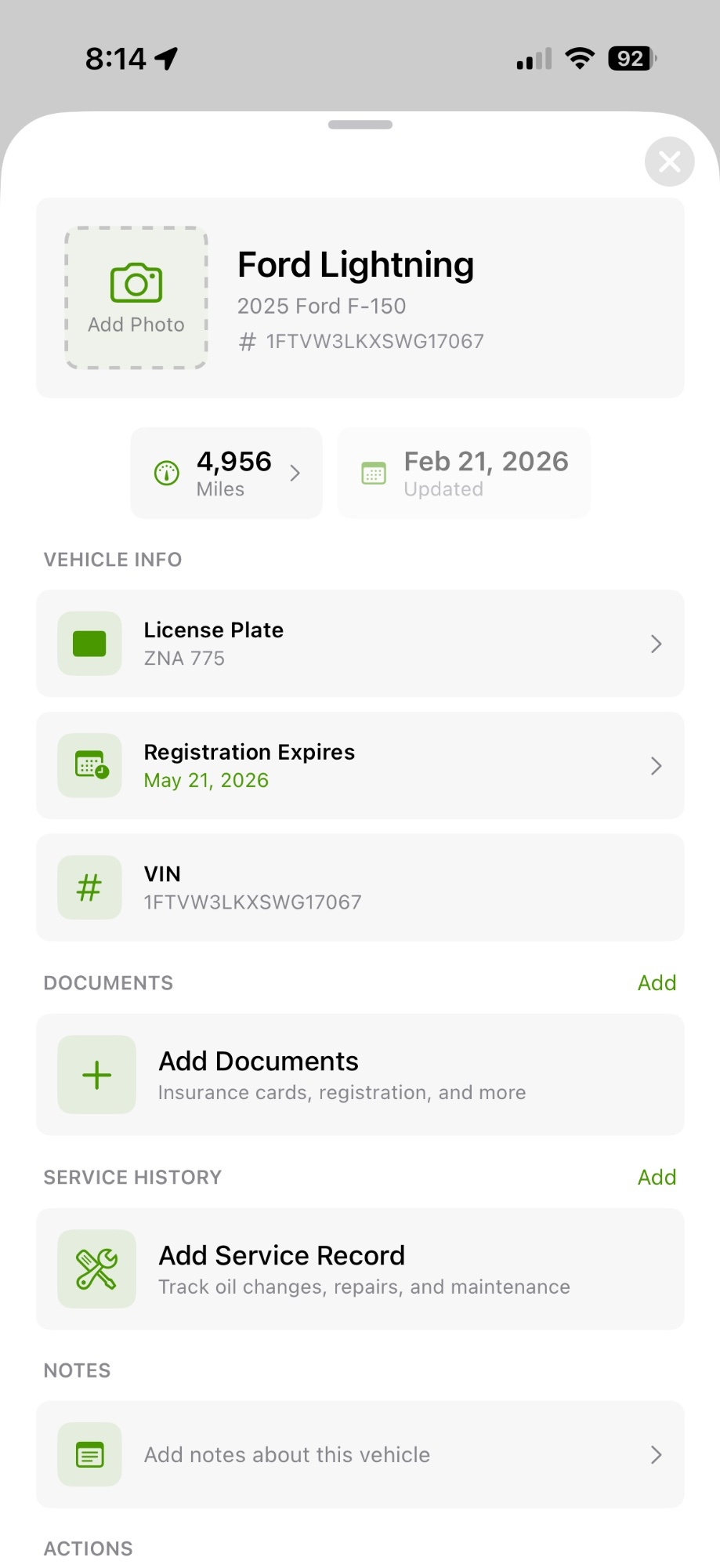Click the tools icon in Add Service Record
This screenshot has height=1568, width=720.
click(96, 1269)
